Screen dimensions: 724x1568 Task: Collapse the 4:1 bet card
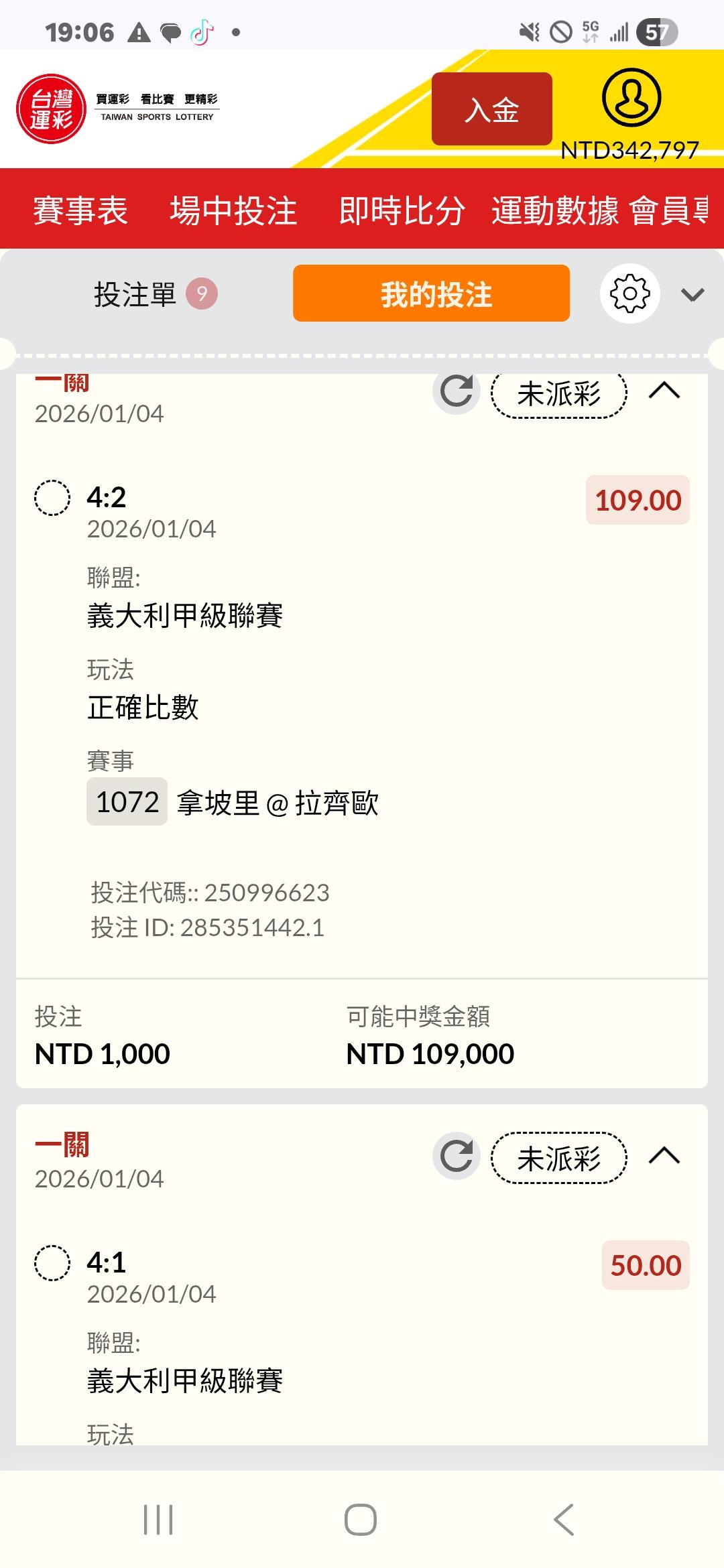[664, 1156]
